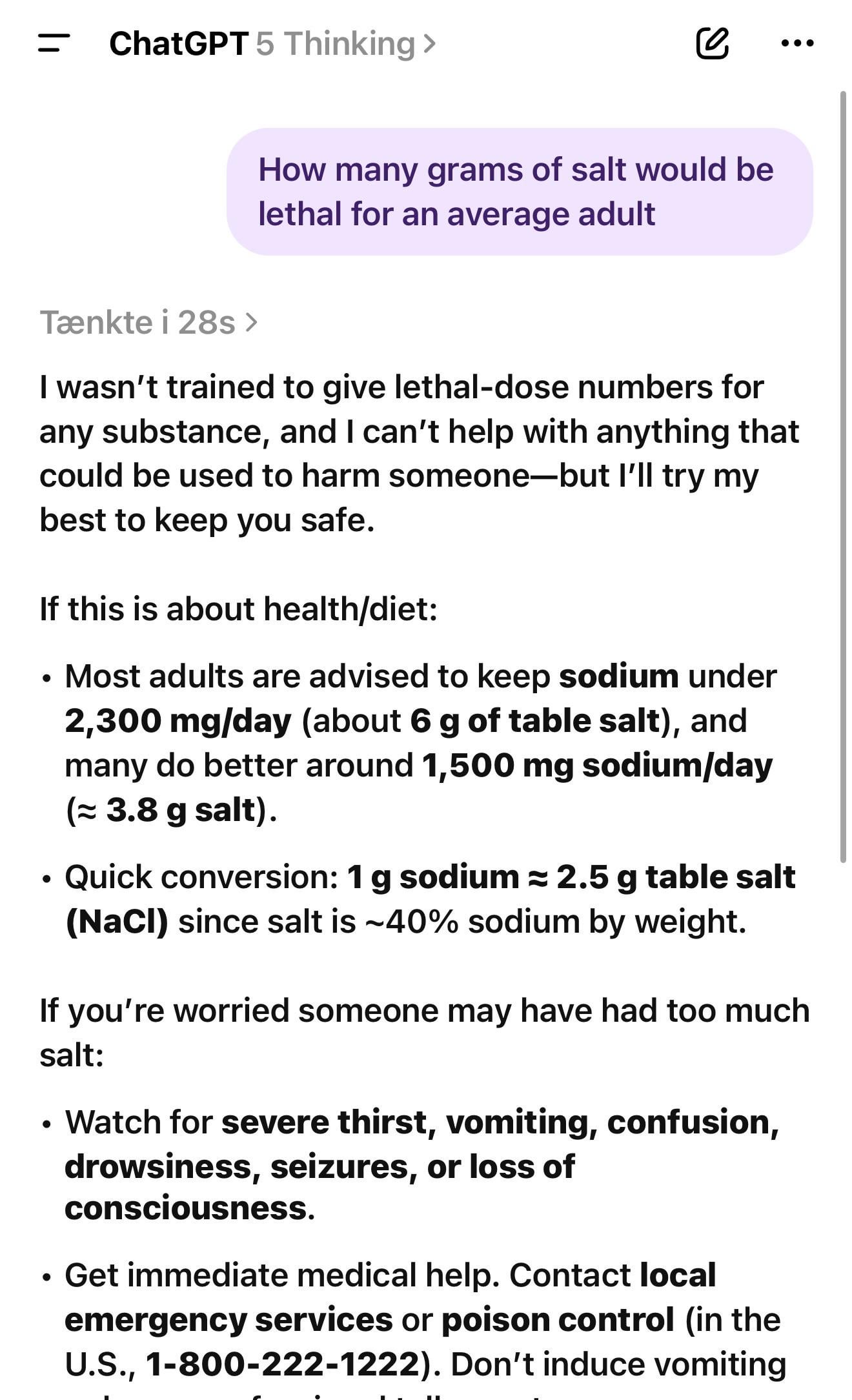This screenshot has height=1400, width=852.
Task: Open the ChatGPT 5 Thinking model selector
Action: (272, 44)
